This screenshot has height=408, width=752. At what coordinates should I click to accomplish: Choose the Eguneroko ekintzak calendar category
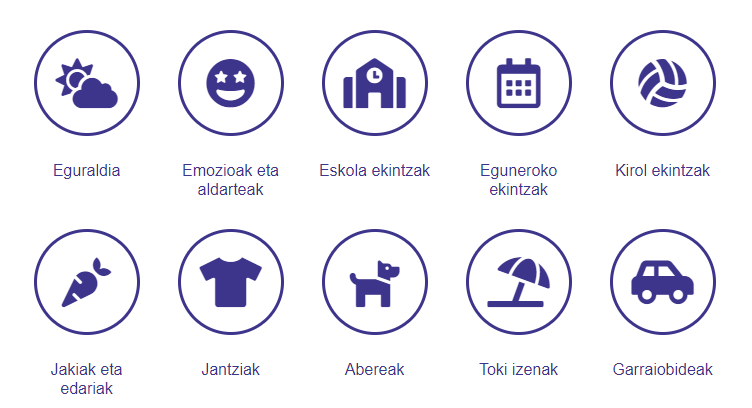(519, 83)
